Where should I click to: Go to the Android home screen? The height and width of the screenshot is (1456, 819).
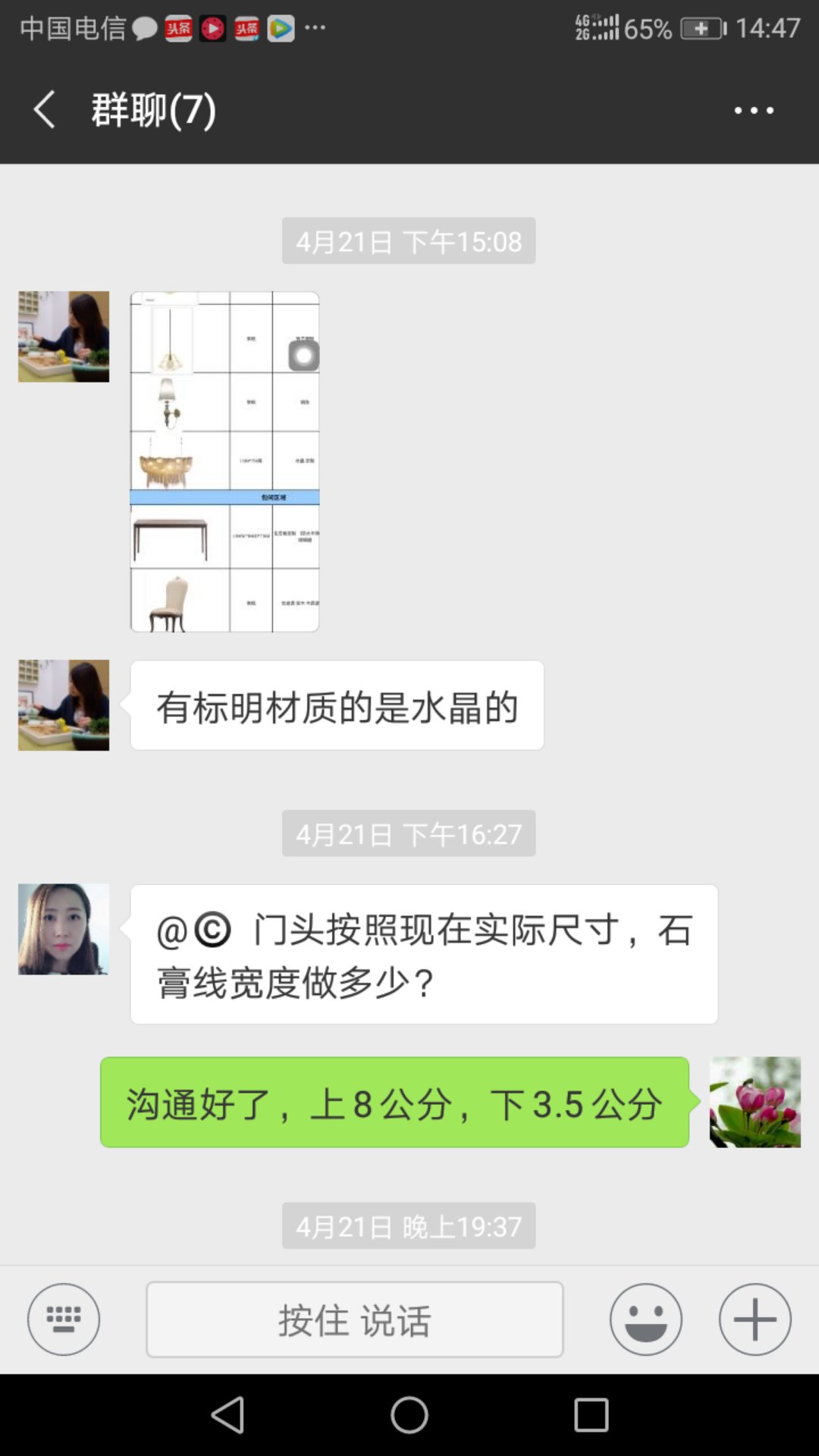[x=409, y=1415]
